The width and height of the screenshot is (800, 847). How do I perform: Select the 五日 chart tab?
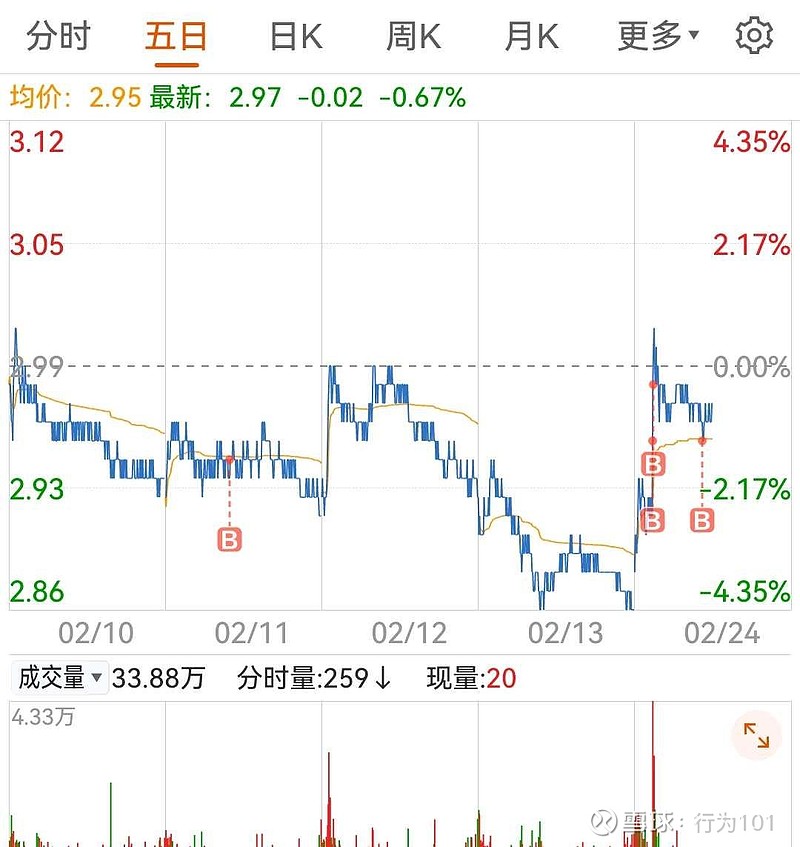176,36
